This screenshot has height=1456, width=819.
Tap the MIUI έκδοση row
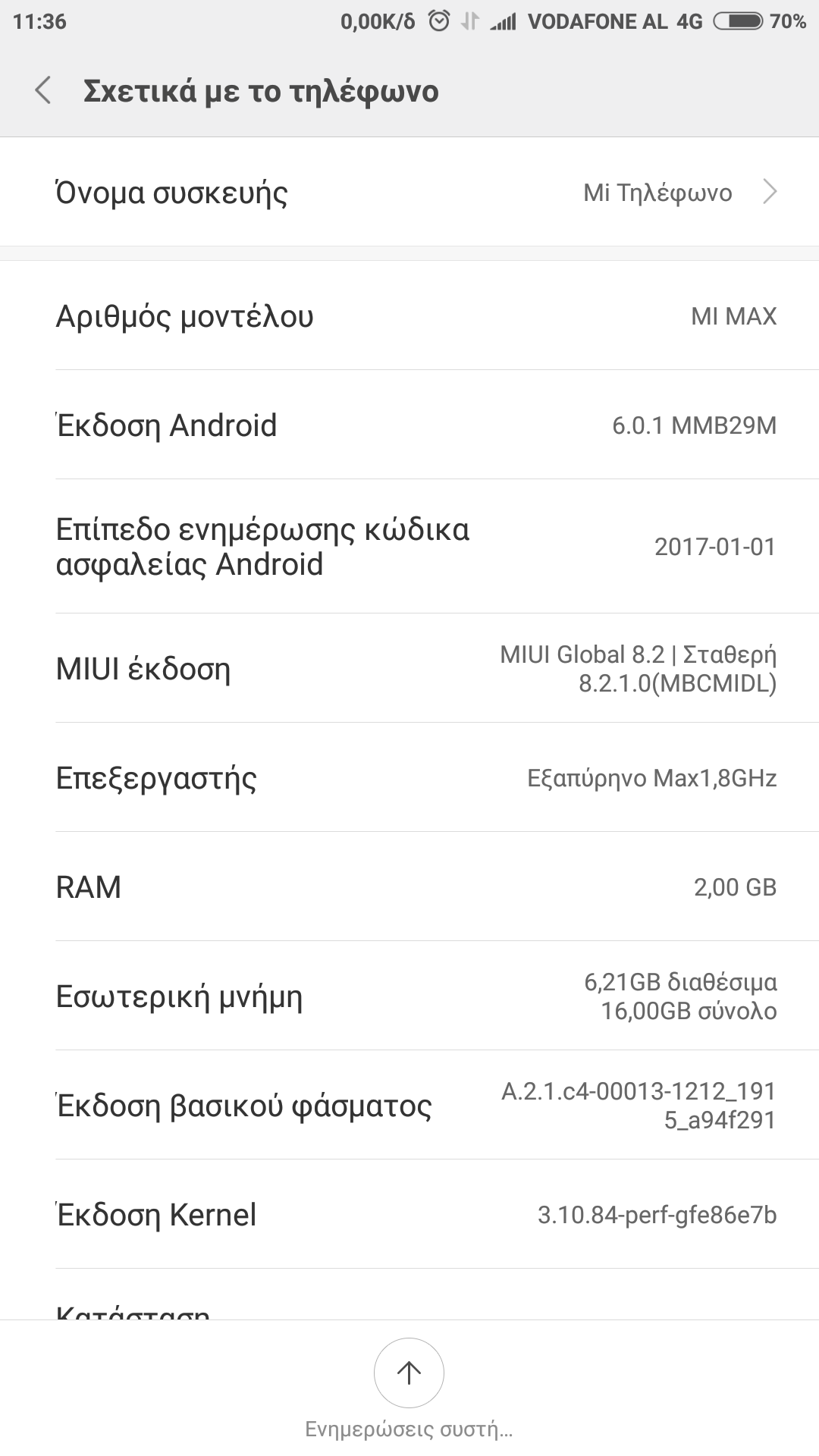click(409, 669)
